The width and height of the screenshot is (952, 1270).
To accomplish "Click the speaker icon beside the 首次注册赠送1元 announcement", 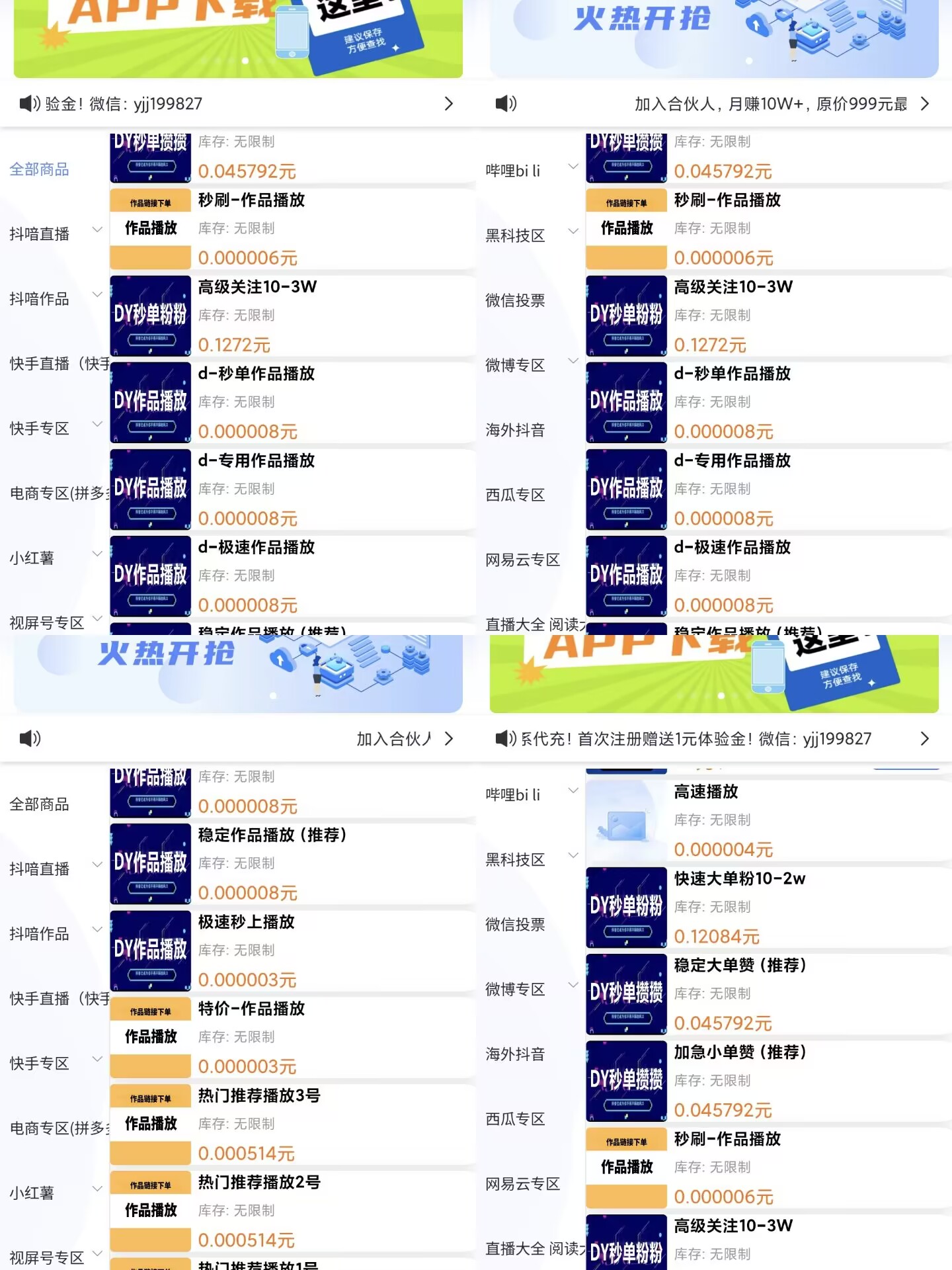I will click(x=505, y=739).
